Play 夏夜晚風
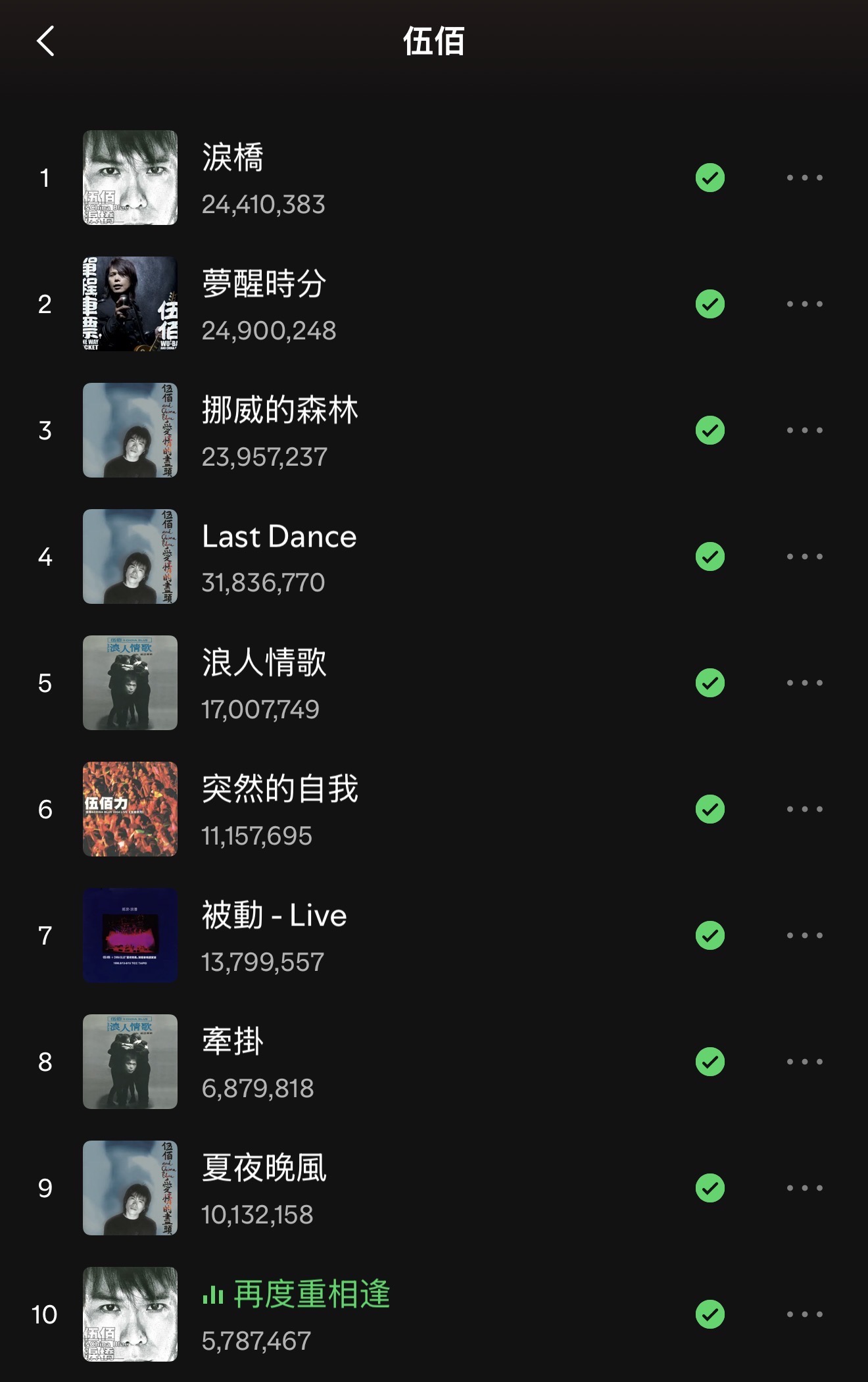The height and width of the screenshot is (1382, 868). tap(264, 1168)
